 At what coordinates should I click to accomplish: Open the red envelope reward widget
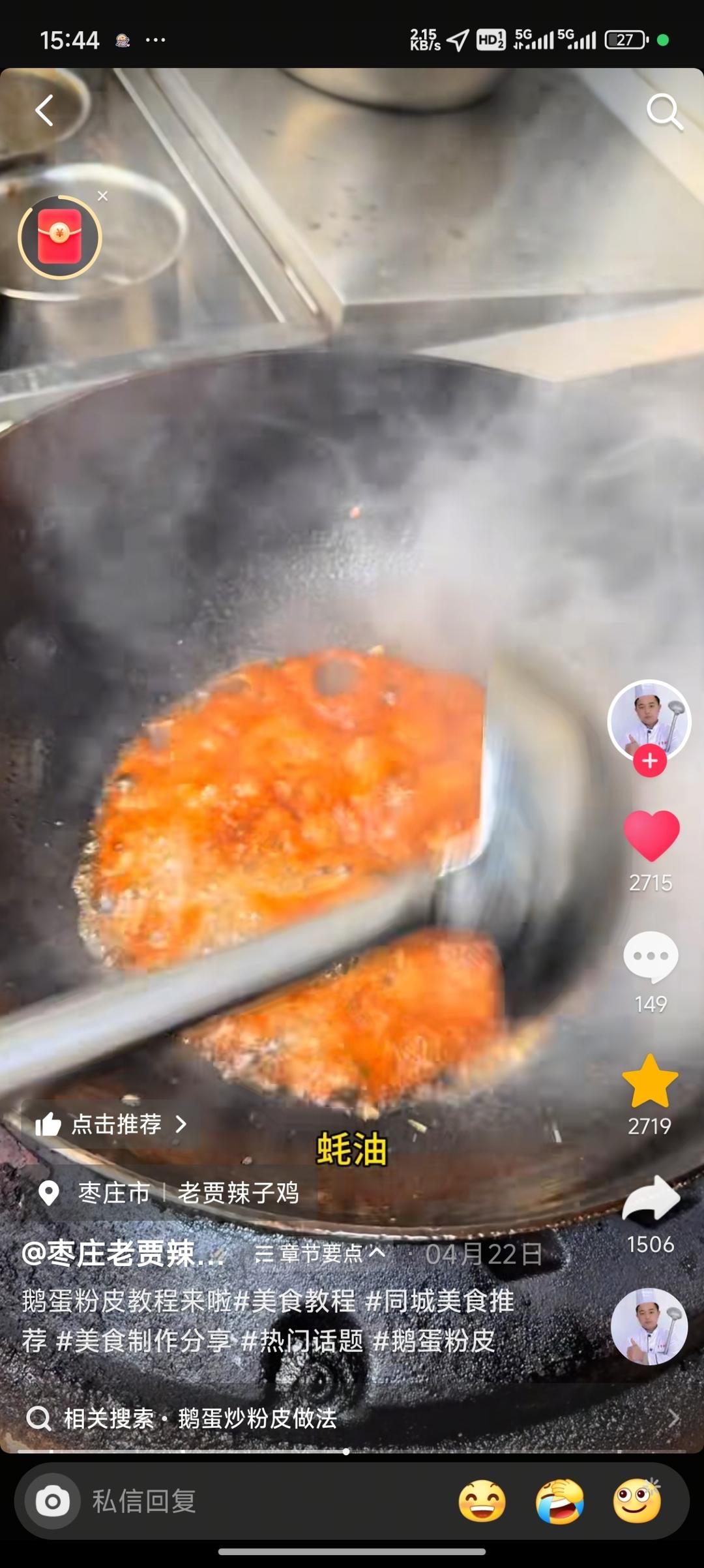tap(59, 237)
